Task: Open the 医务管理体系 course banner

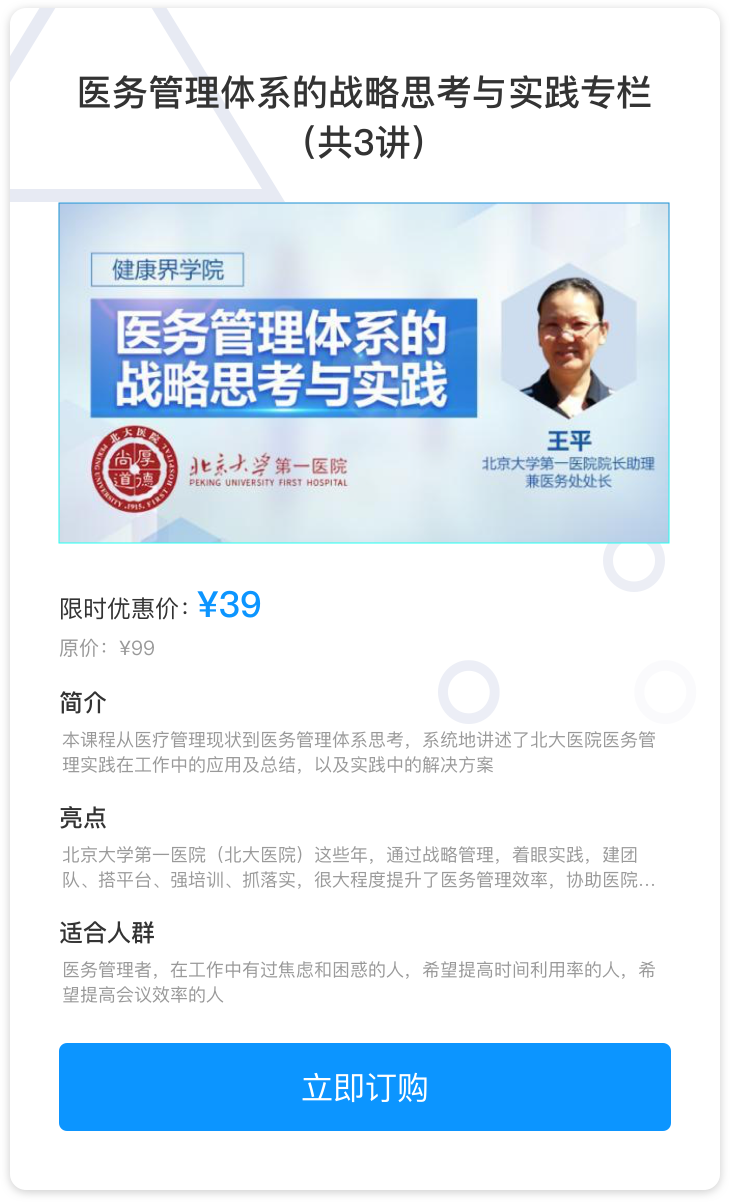Action: (364, 373)
